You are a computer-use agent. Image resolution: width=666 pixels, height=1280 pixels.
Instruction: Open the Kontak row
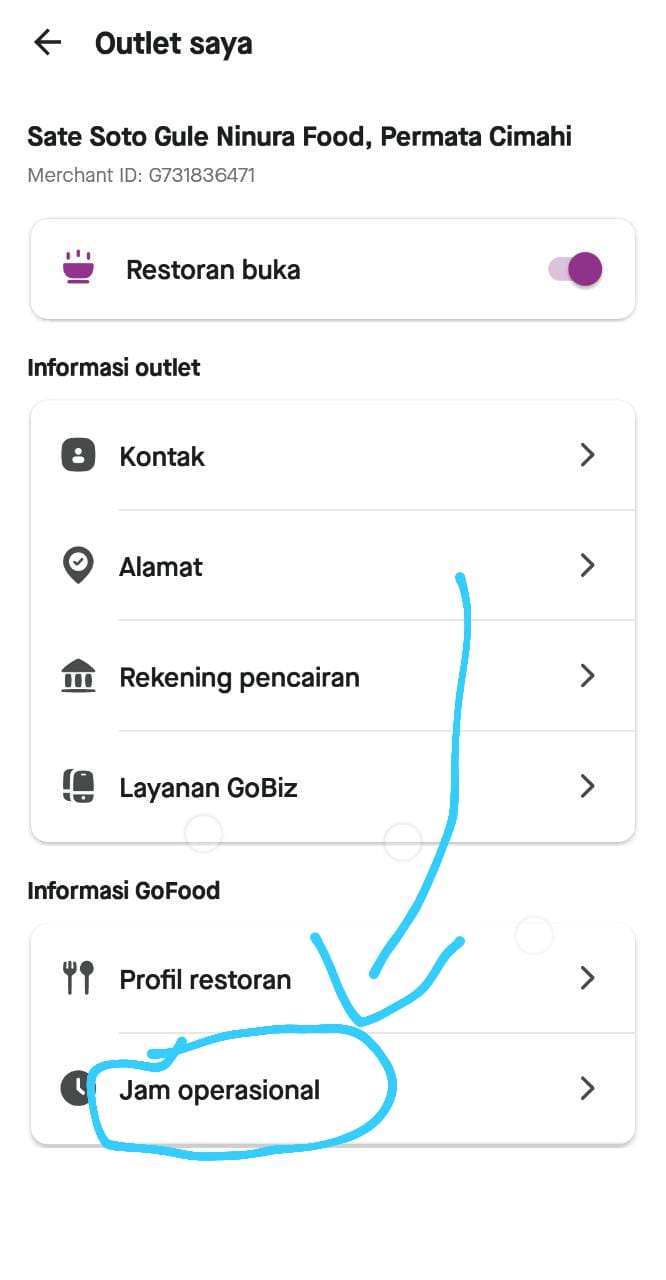(x=333, y=456)
